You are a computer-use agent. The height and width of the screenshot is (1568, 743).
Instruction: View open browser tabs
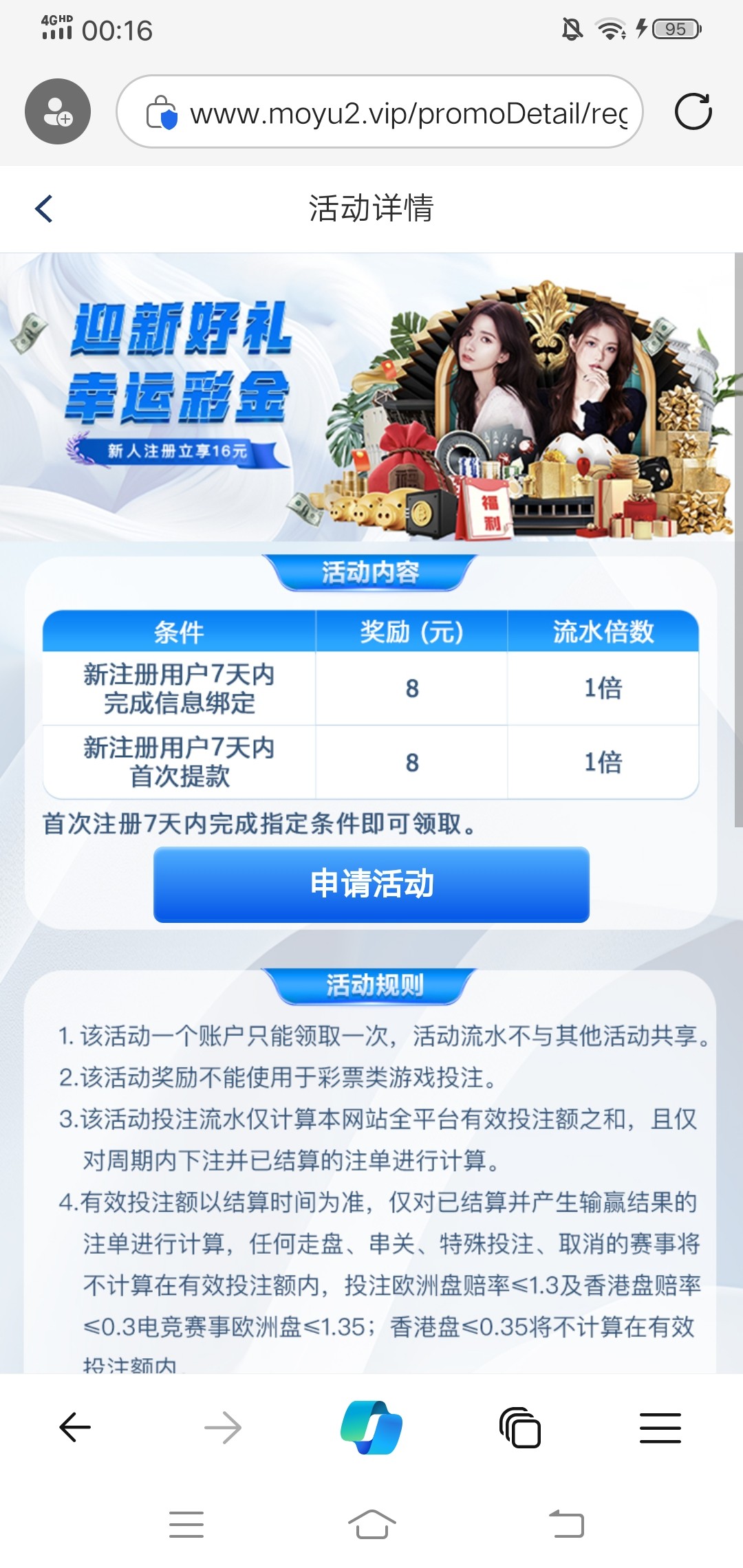point(520,1428)
